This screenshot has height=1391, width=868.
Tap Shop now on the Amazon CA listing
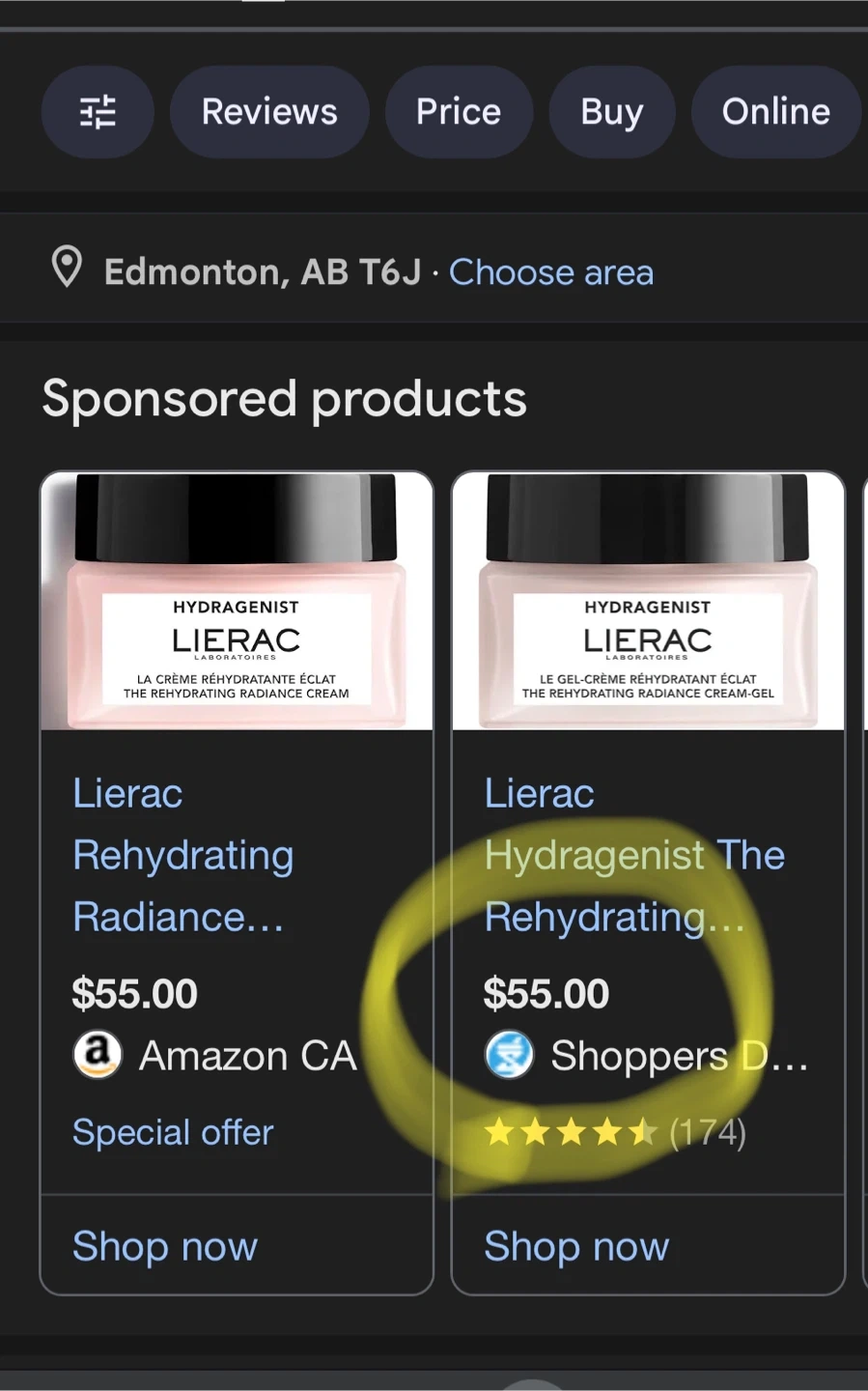tap(165, 1246)
